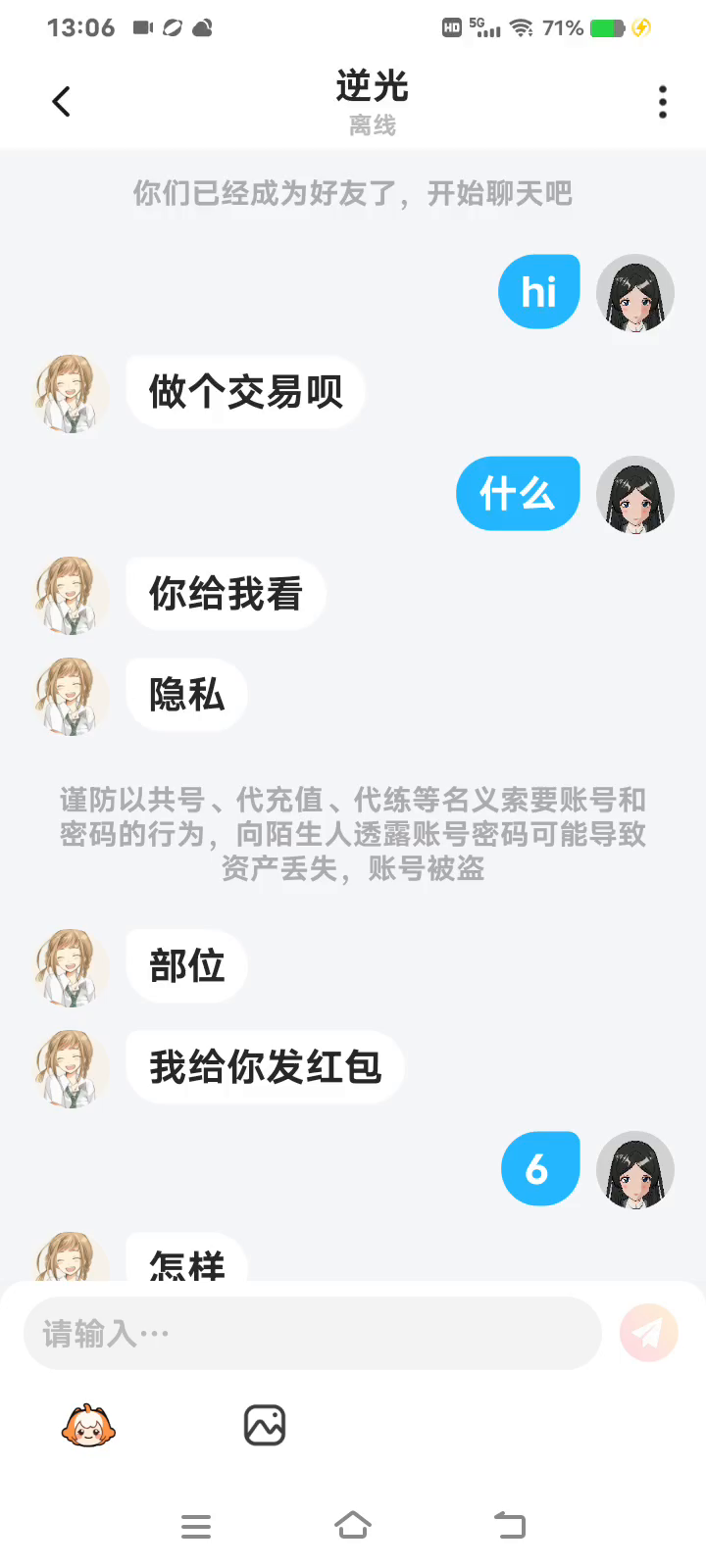Open system recent apps menu
The image size is (706, 1568).
196,1526
